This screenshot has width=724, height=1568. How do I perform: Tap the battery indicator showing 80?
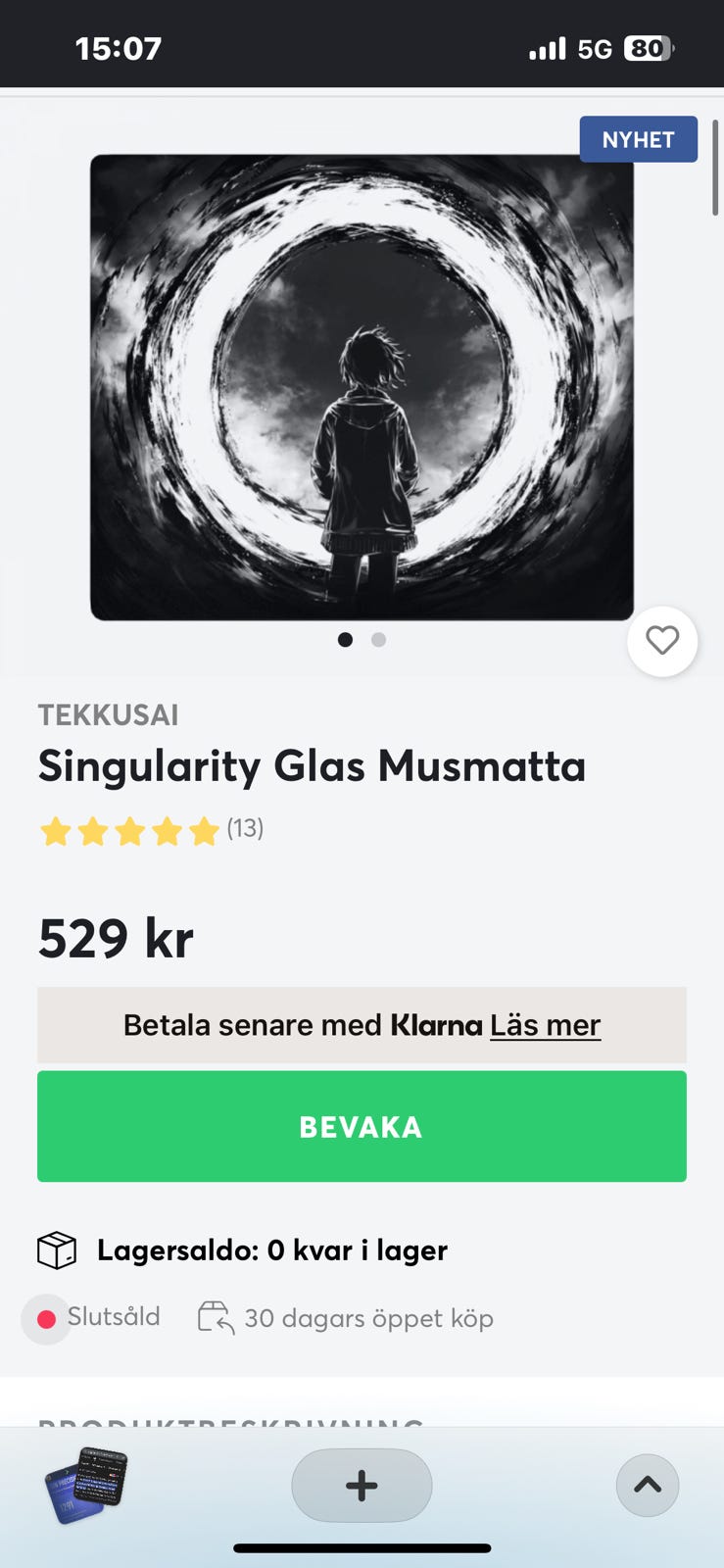[x=649, y=46]
